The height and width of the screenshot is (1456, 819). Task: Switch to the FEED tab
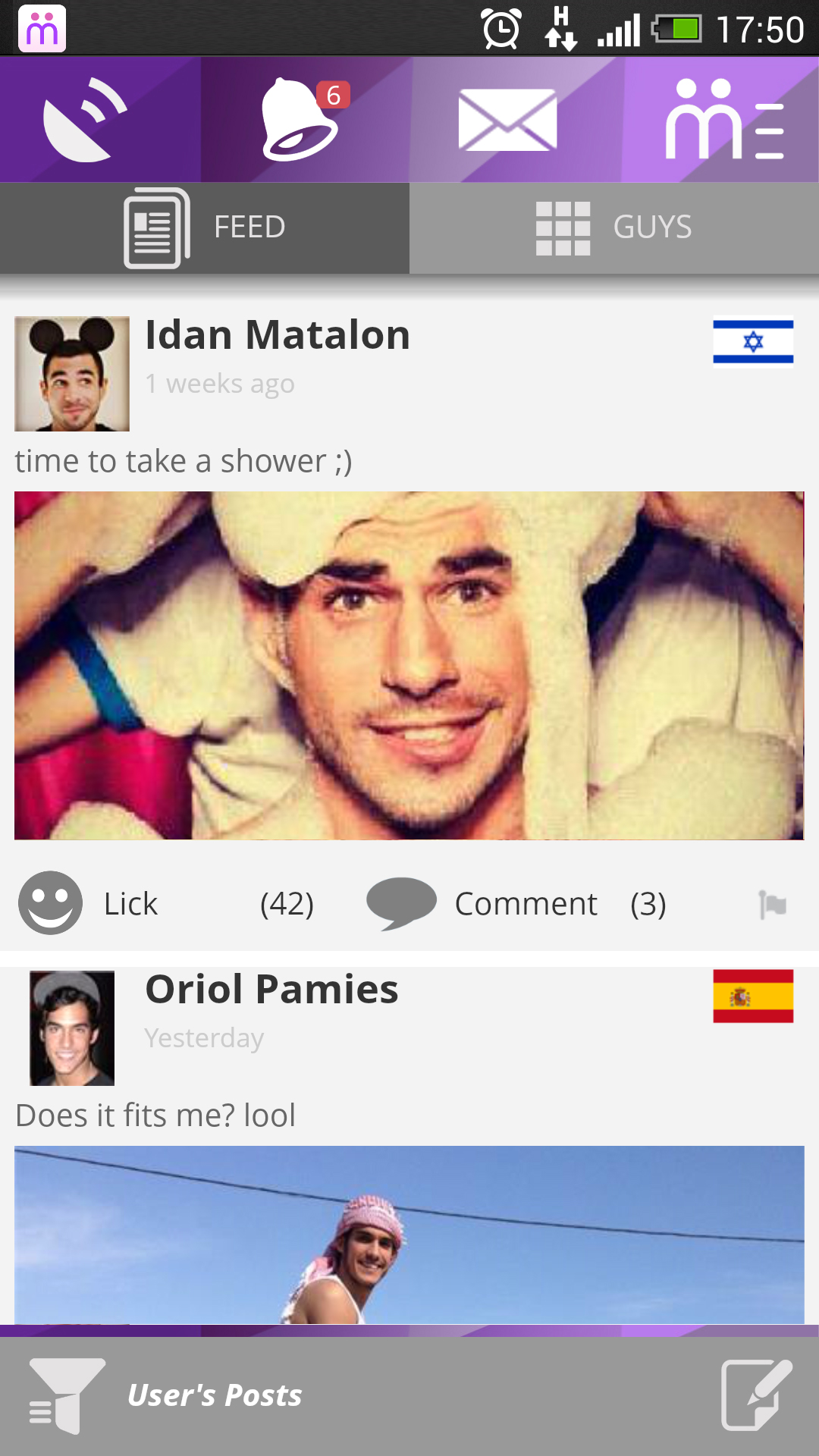(x=205, y=227)
